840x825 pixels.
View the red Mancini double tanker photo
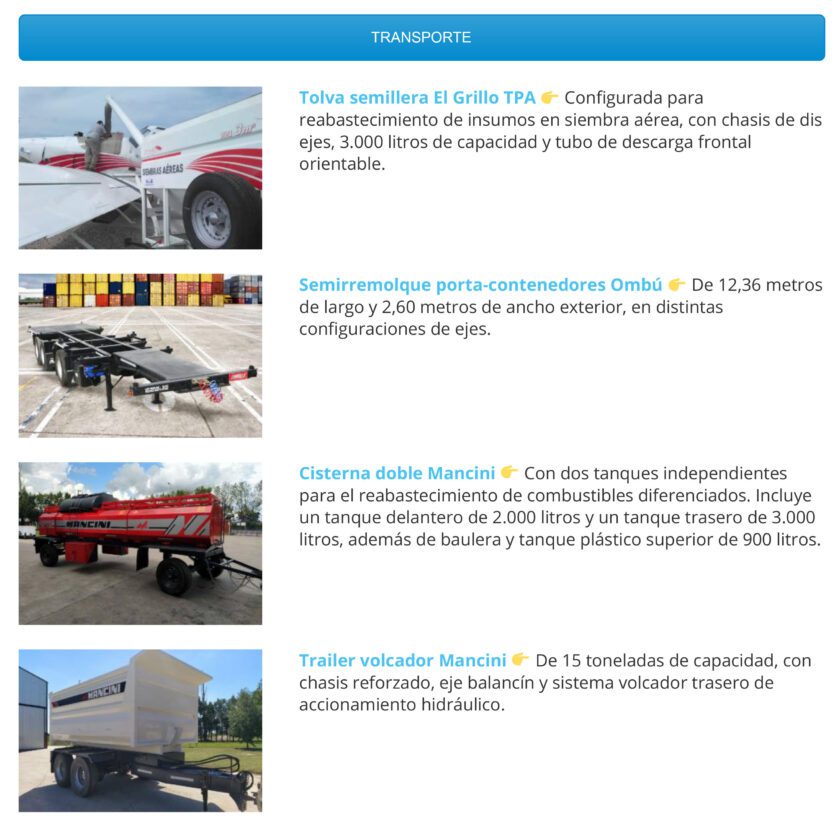[x=140, y=543]
